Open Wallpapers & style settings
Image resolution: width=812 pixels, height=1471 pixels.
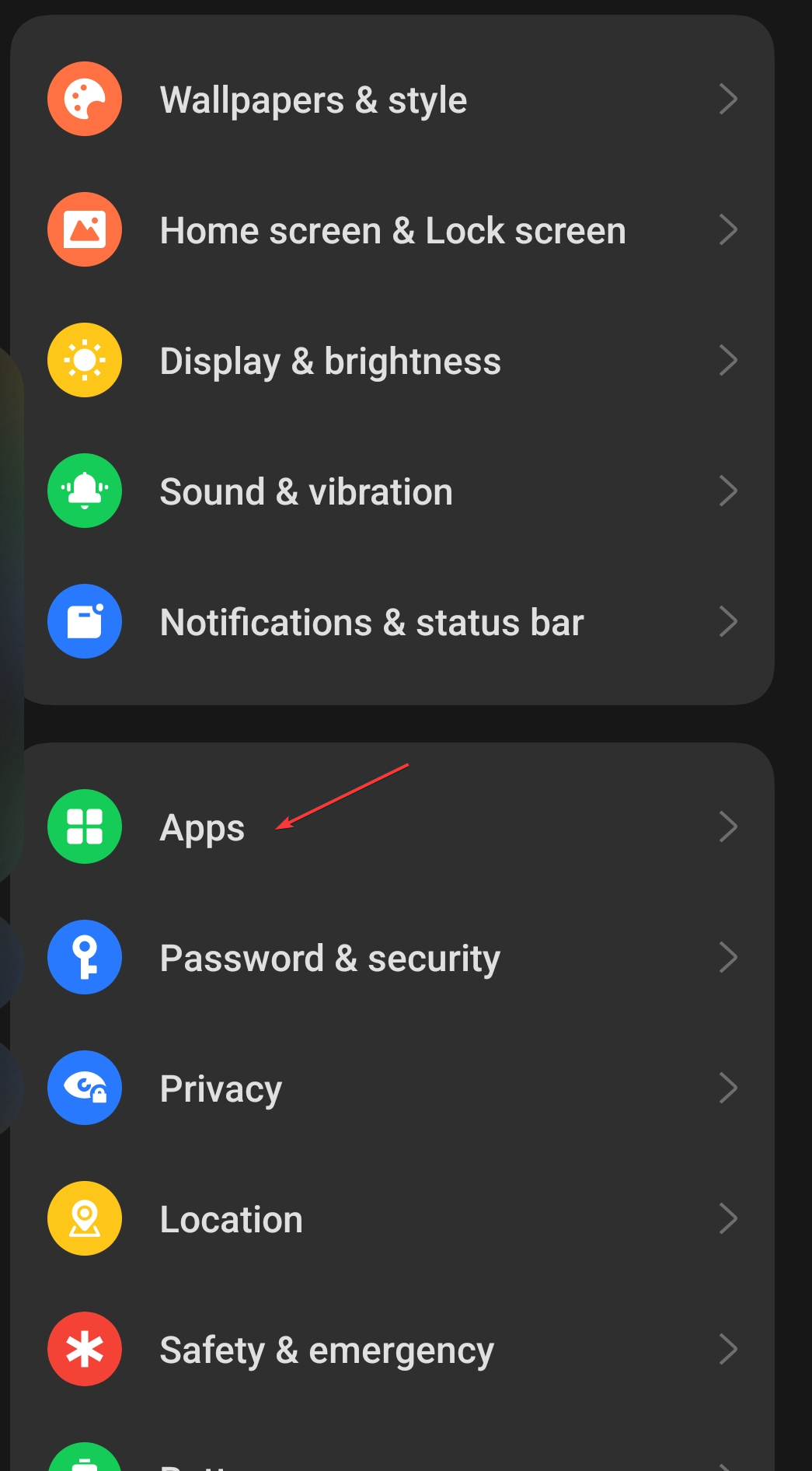314,100
